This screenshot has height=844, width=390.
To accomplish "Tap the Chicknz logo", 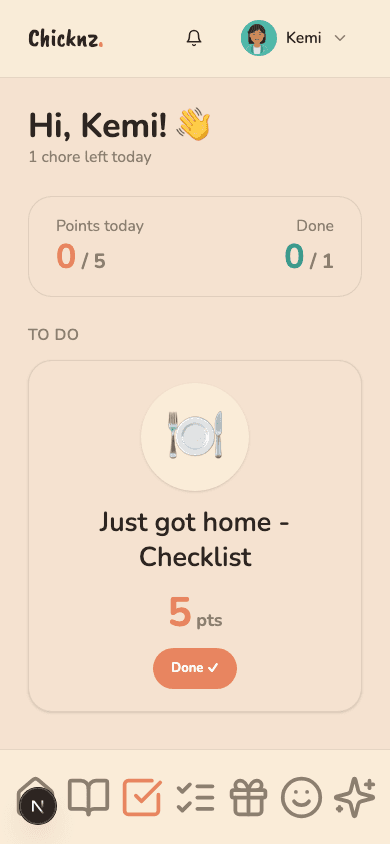I will coord(66,38).
